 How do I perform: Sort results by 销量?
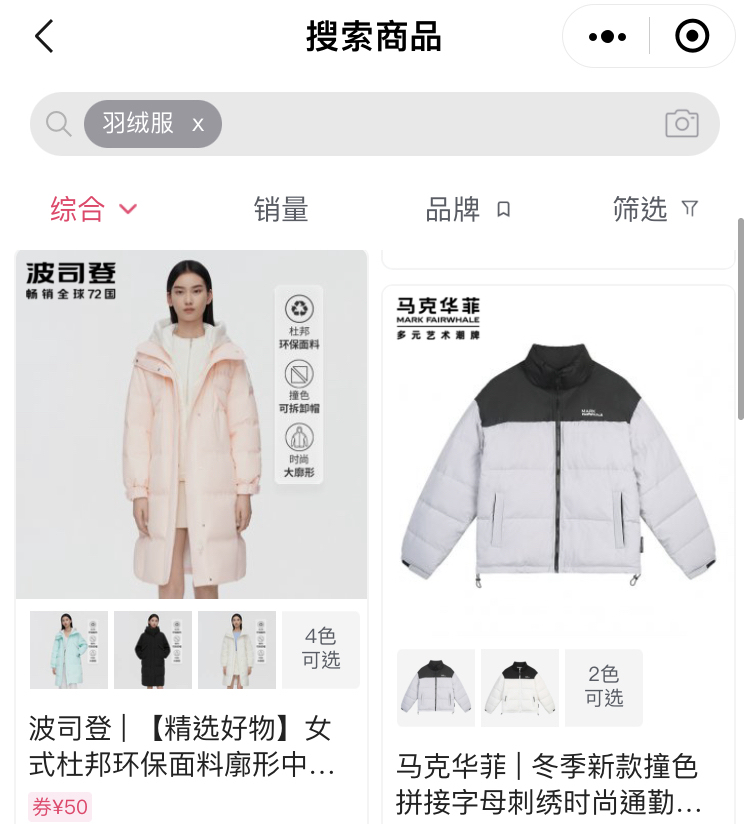pos(281,209)
